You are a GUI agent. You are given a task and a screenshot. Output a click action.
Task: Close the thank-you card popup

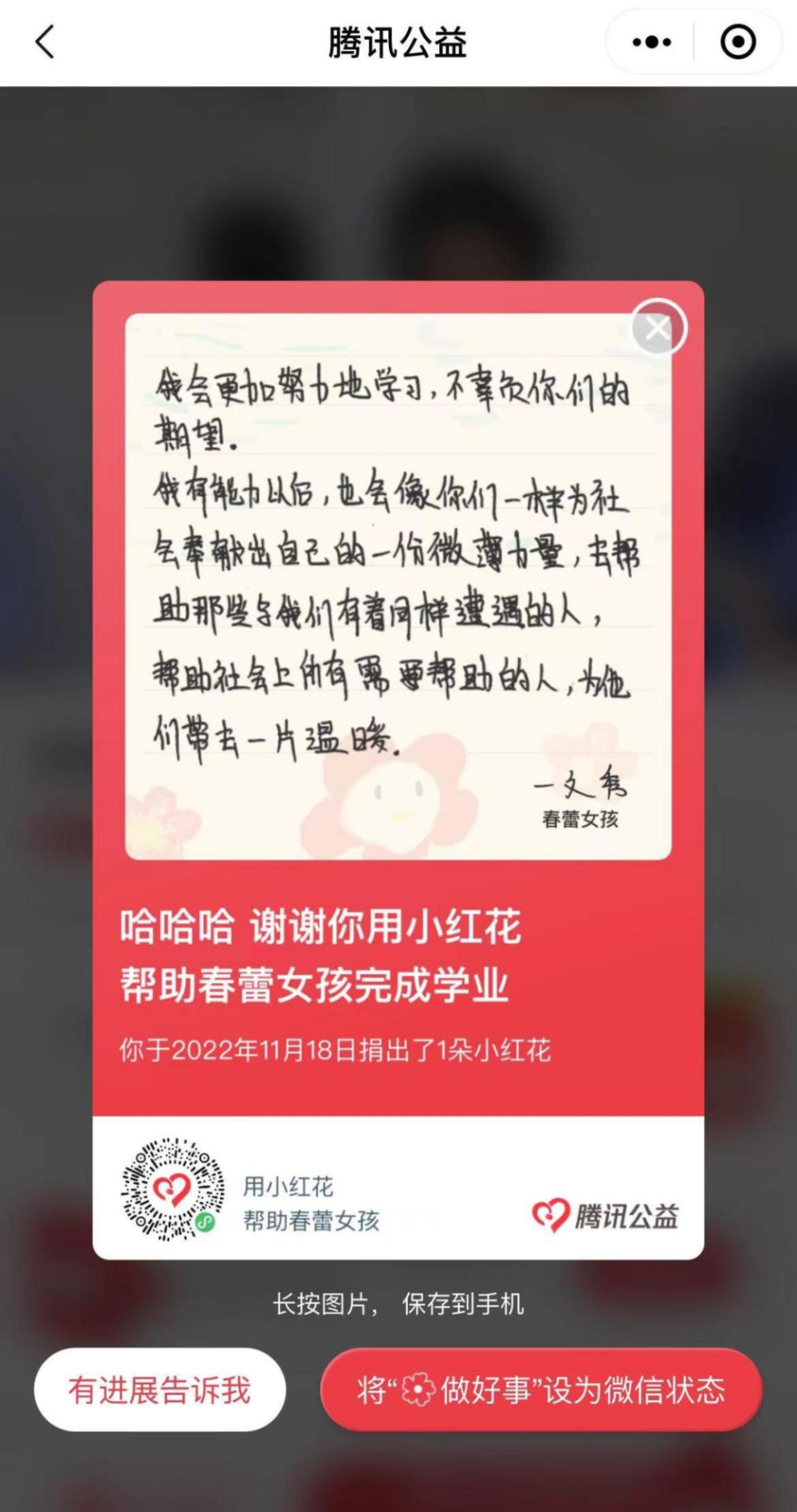point(658,328)
